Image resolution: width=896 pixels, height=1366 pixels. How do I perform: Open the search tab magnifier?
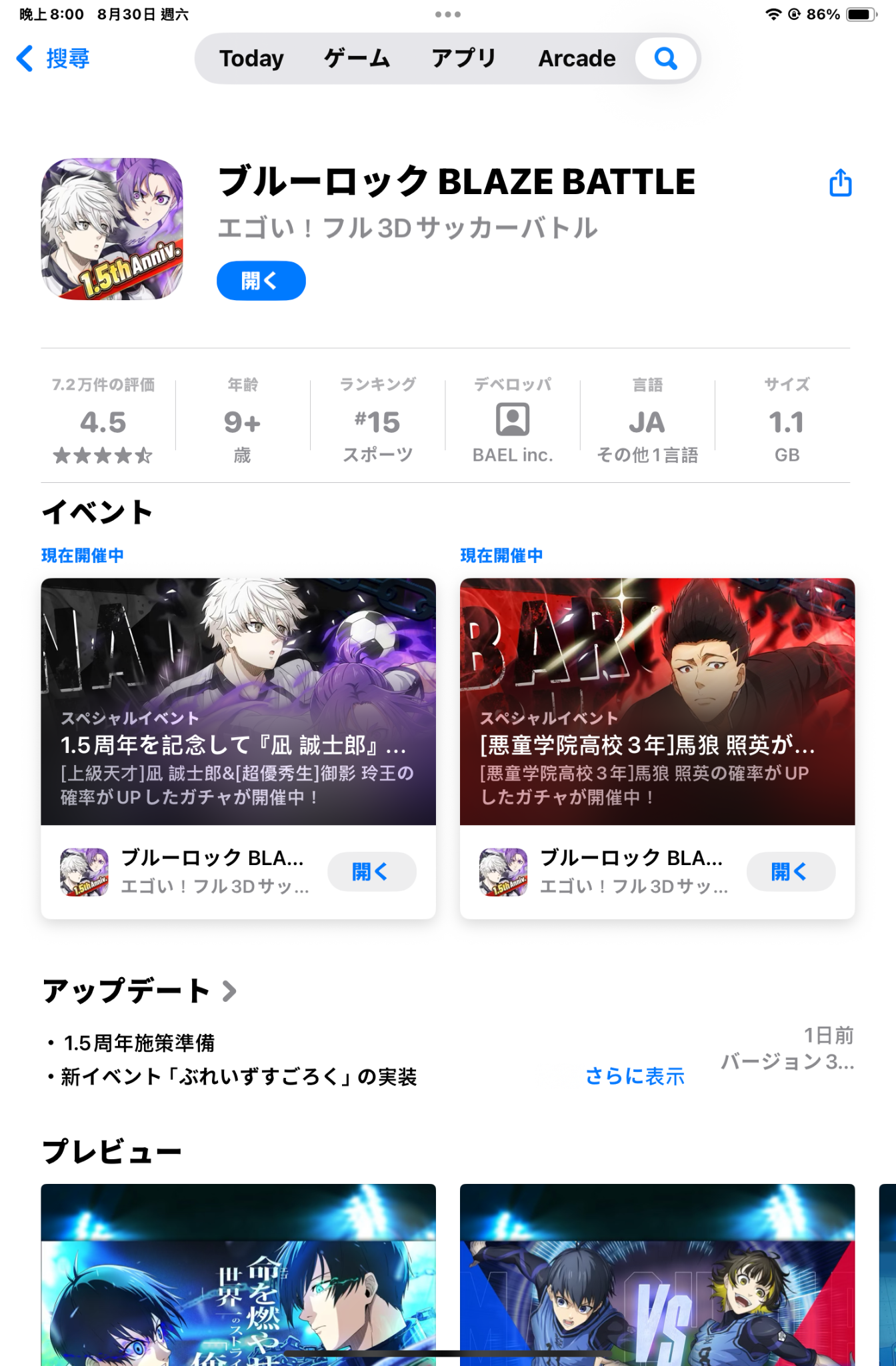(665, 59)
